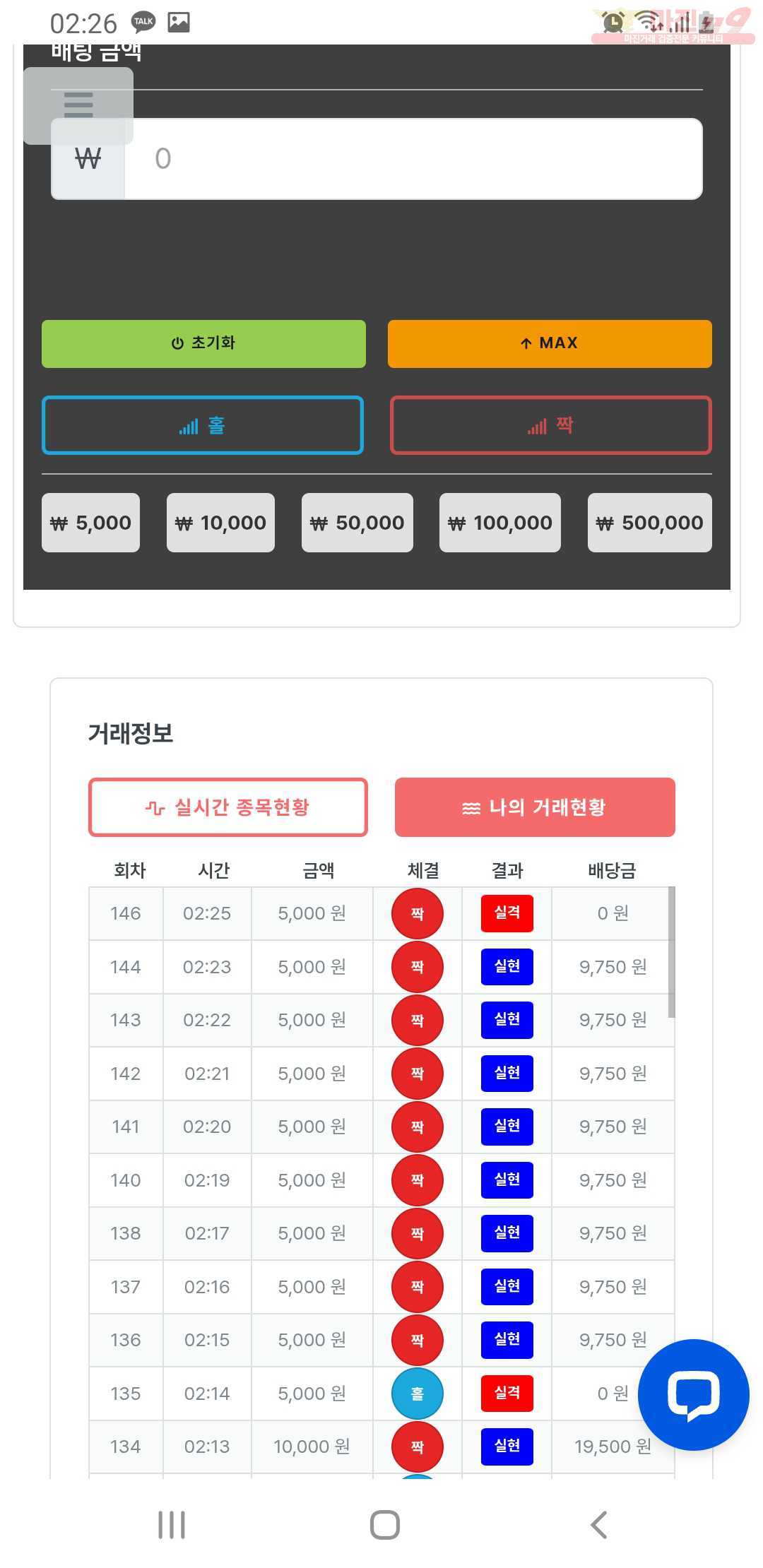Switch to 나의 거래현황 tab
Viewport: 763px width, 1568px height.
pyautogui.click(x=535, y=807)
